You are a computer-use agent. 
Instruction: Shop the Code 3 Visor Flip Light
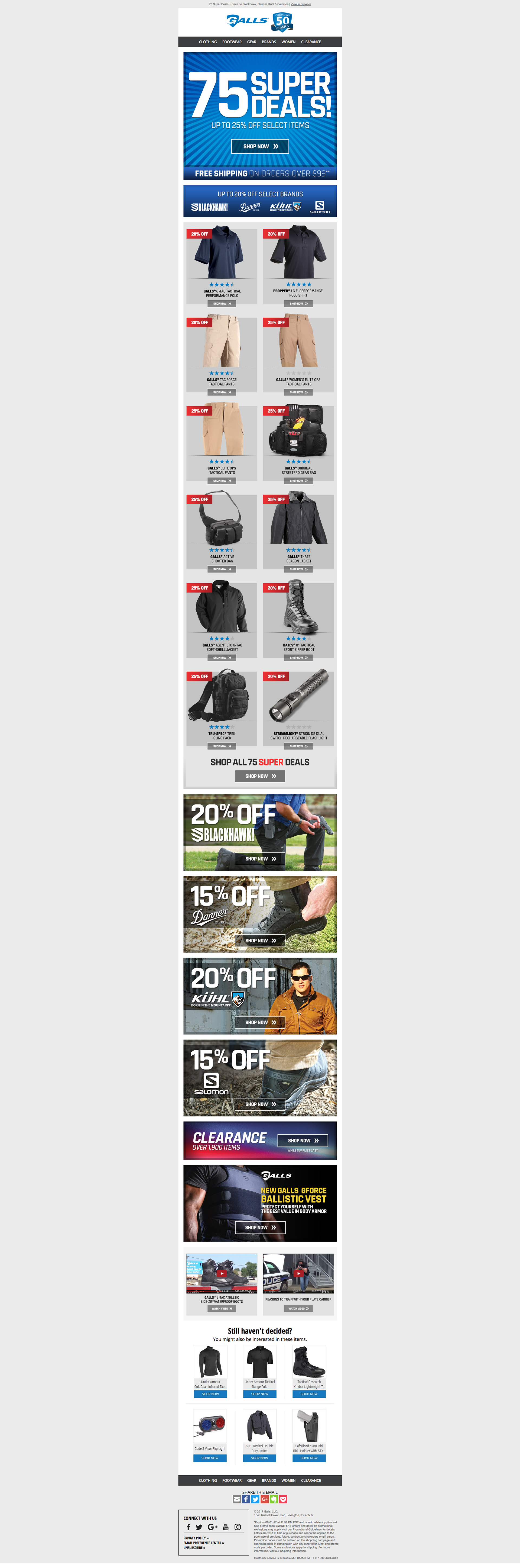click(x=210, y=1458)
